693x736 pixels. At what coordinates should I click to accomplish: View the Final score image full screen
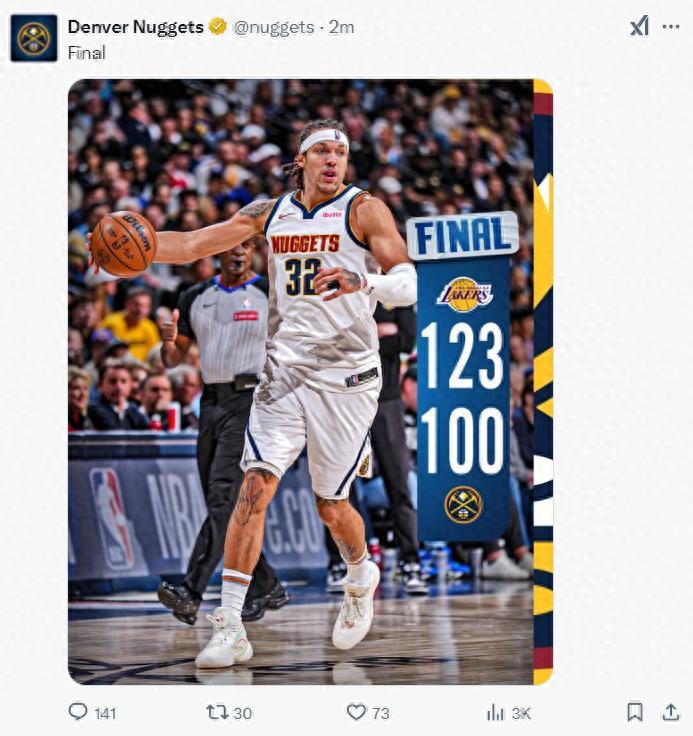[310, 381]
